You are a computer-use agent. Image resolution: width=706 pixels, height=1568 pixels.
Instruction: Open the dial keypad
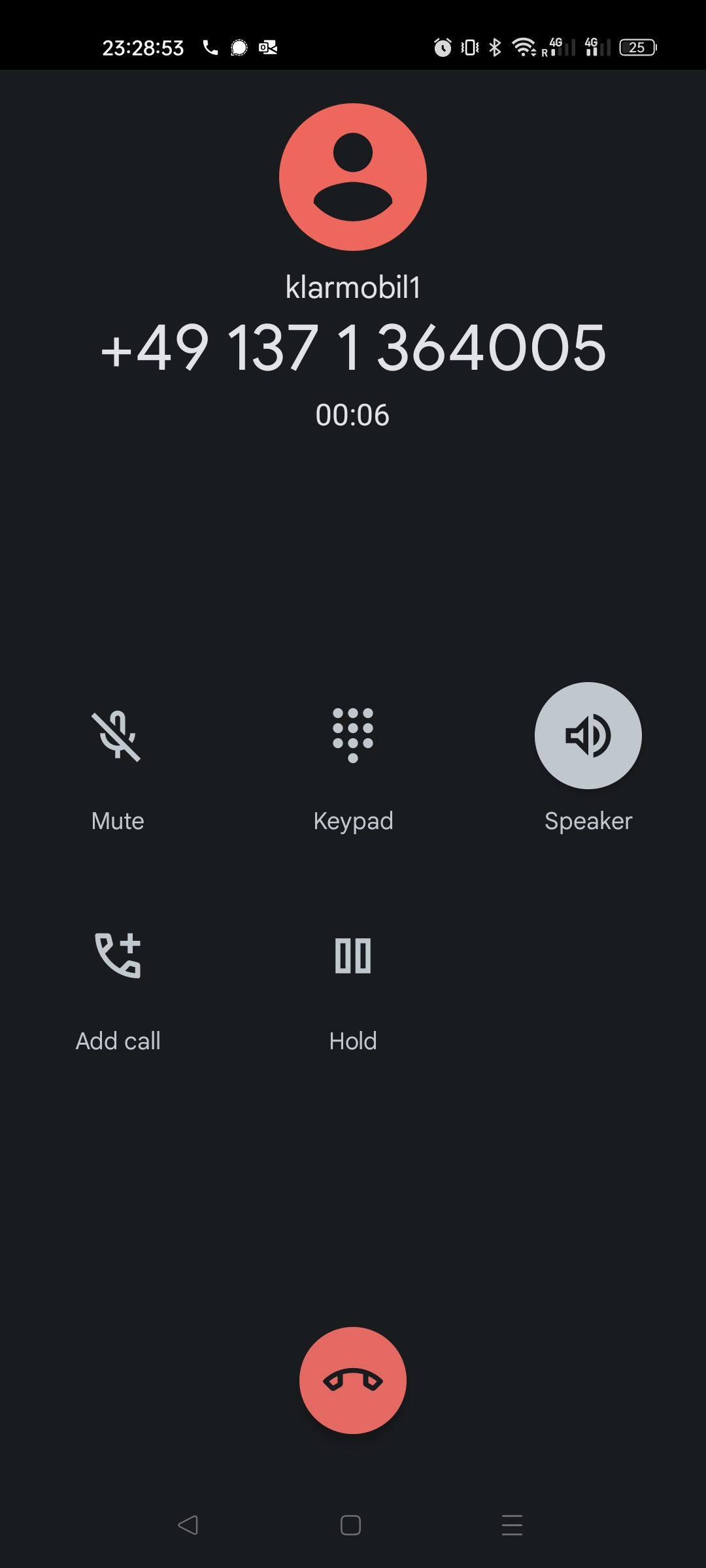[353, 736]
